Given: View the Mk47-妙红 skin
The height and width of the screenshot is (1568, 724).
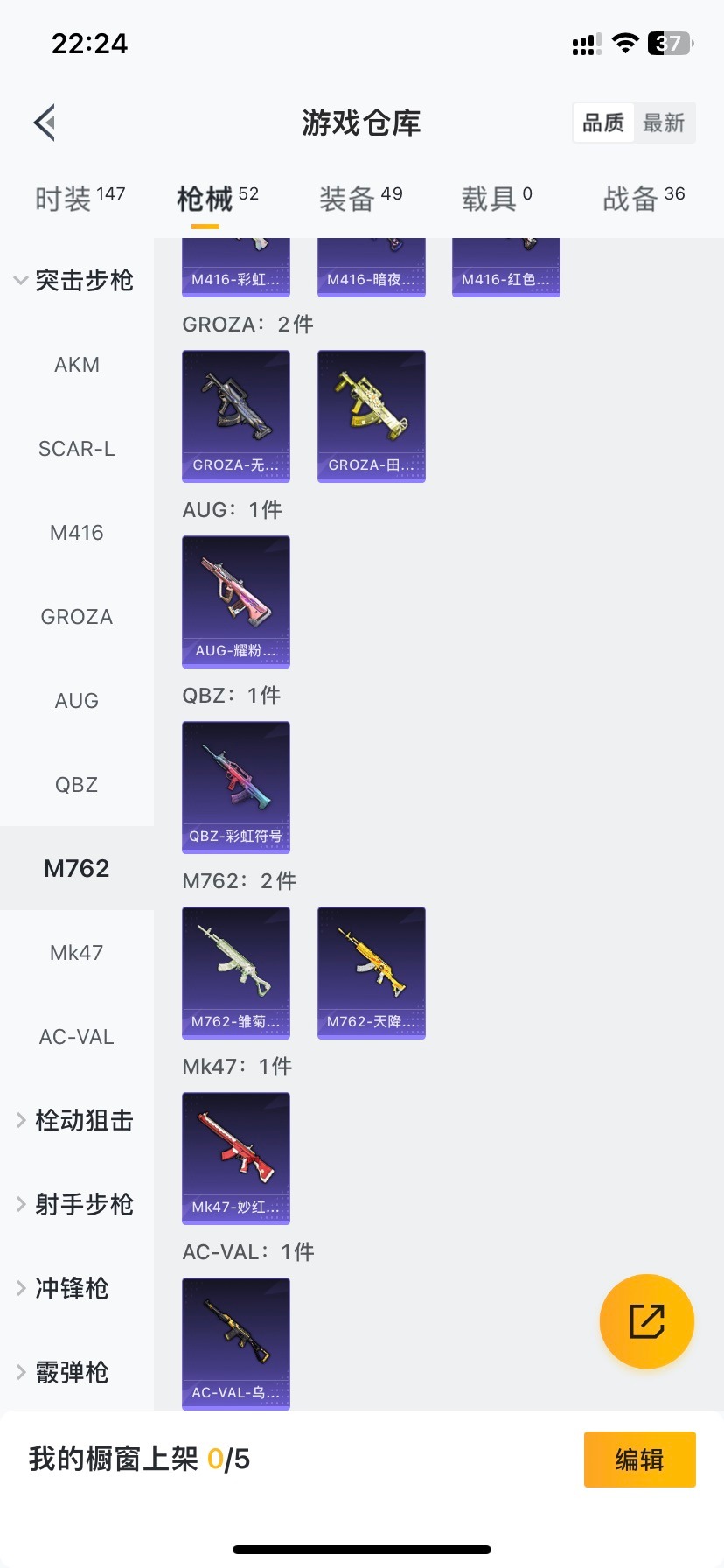Looking at the screenshot, I should (236, 1158).
